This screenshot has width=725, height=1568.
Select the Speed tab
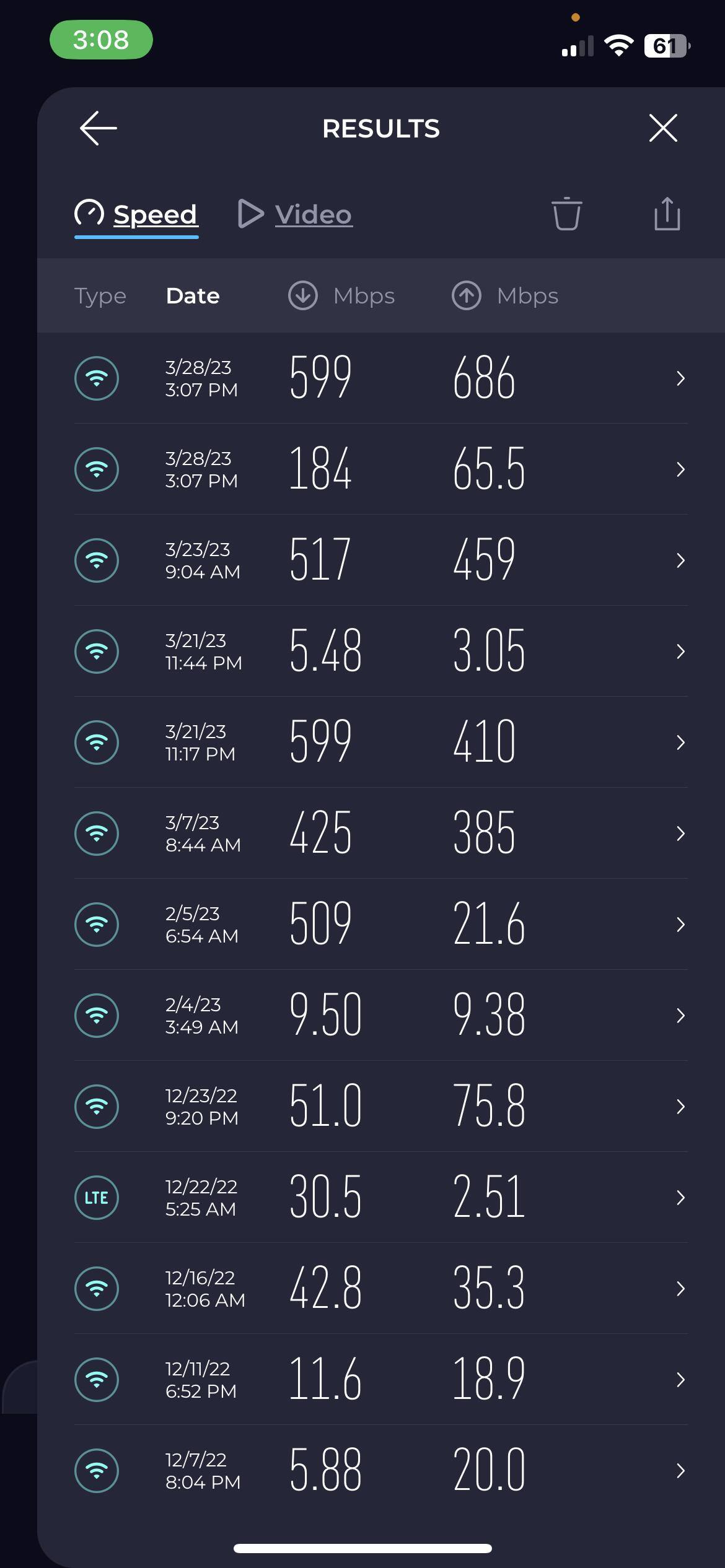pyautogui.click(x=136, y=214)
